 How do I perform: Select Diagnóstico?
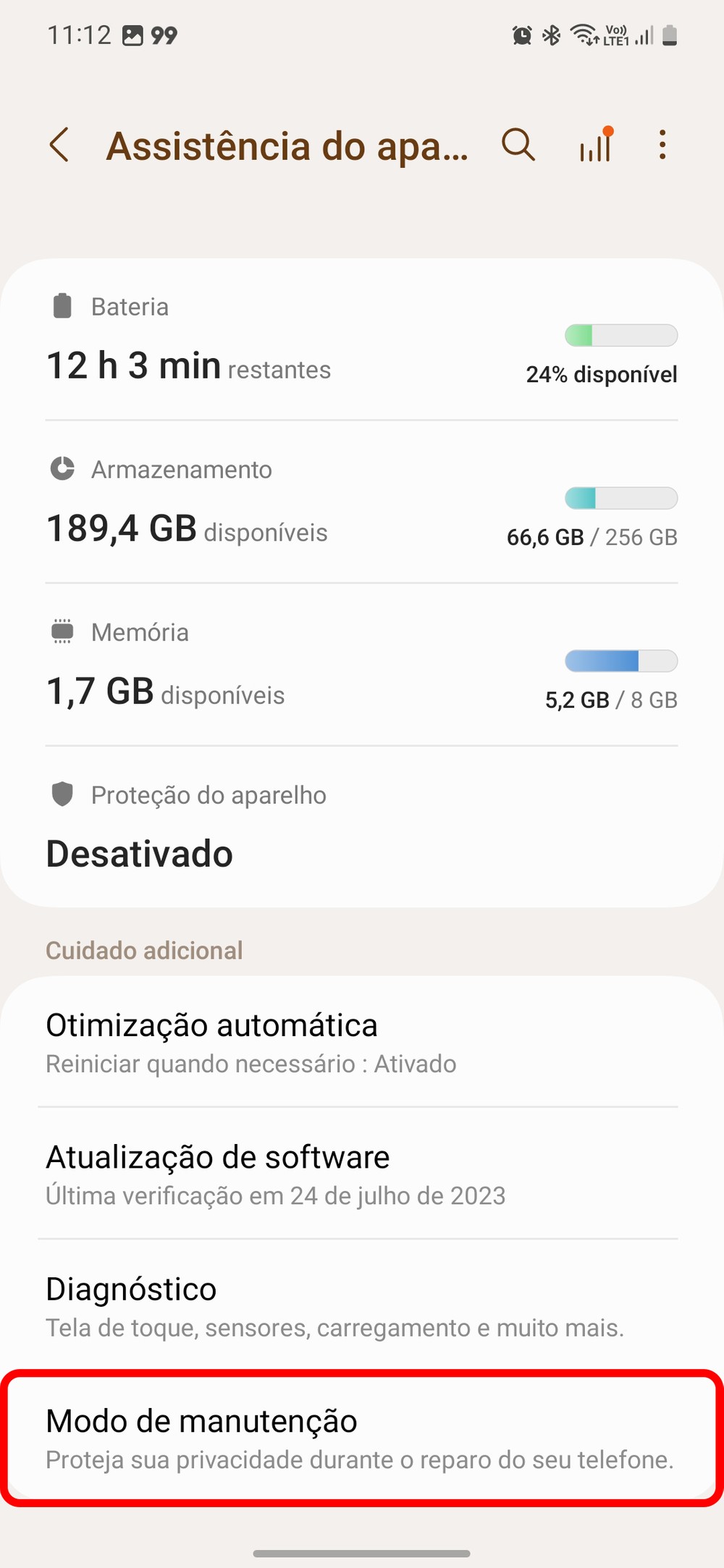point(361,1305)
